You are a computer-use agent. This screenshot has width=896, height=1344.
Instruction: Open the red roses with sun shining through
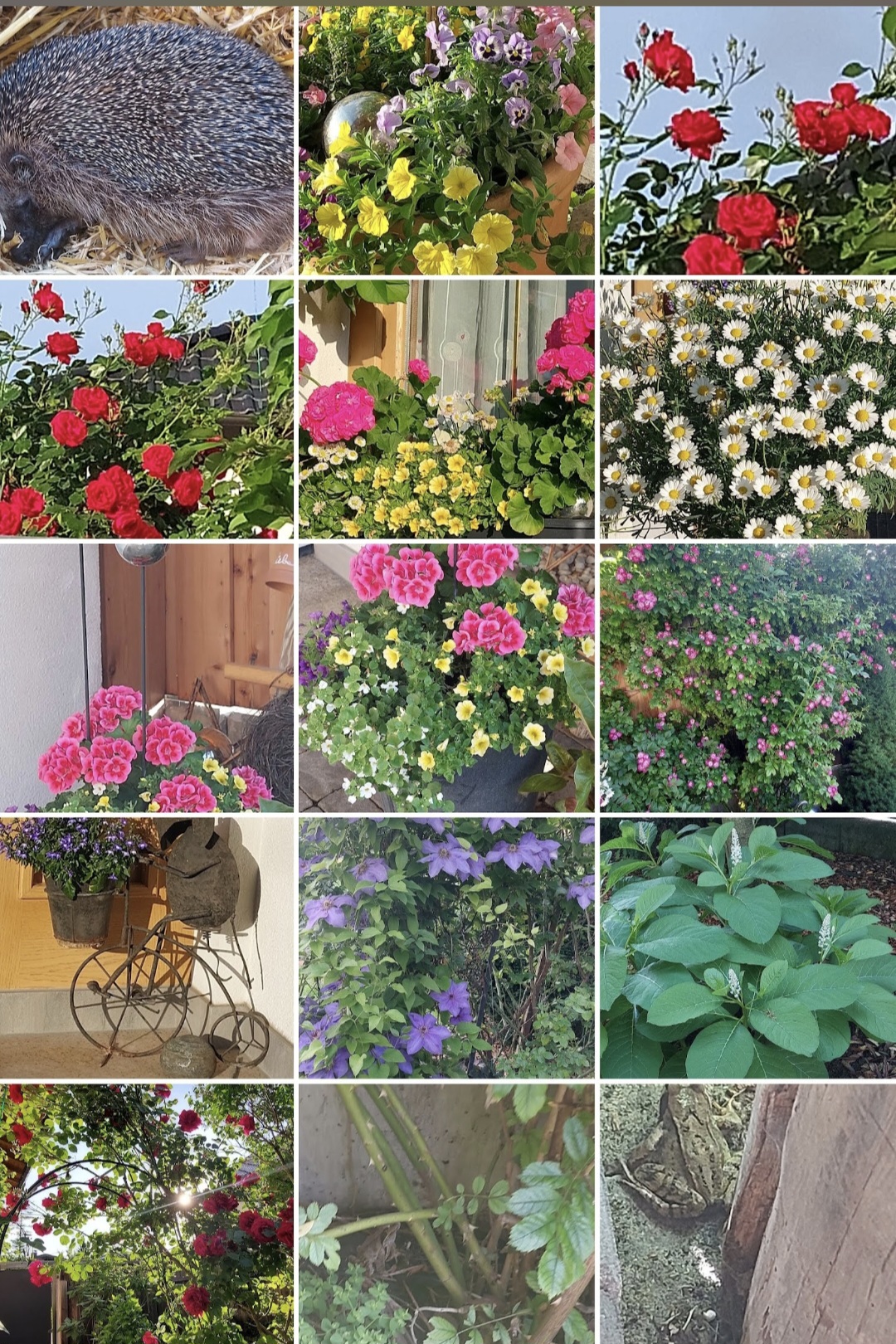click(147, 1213)
